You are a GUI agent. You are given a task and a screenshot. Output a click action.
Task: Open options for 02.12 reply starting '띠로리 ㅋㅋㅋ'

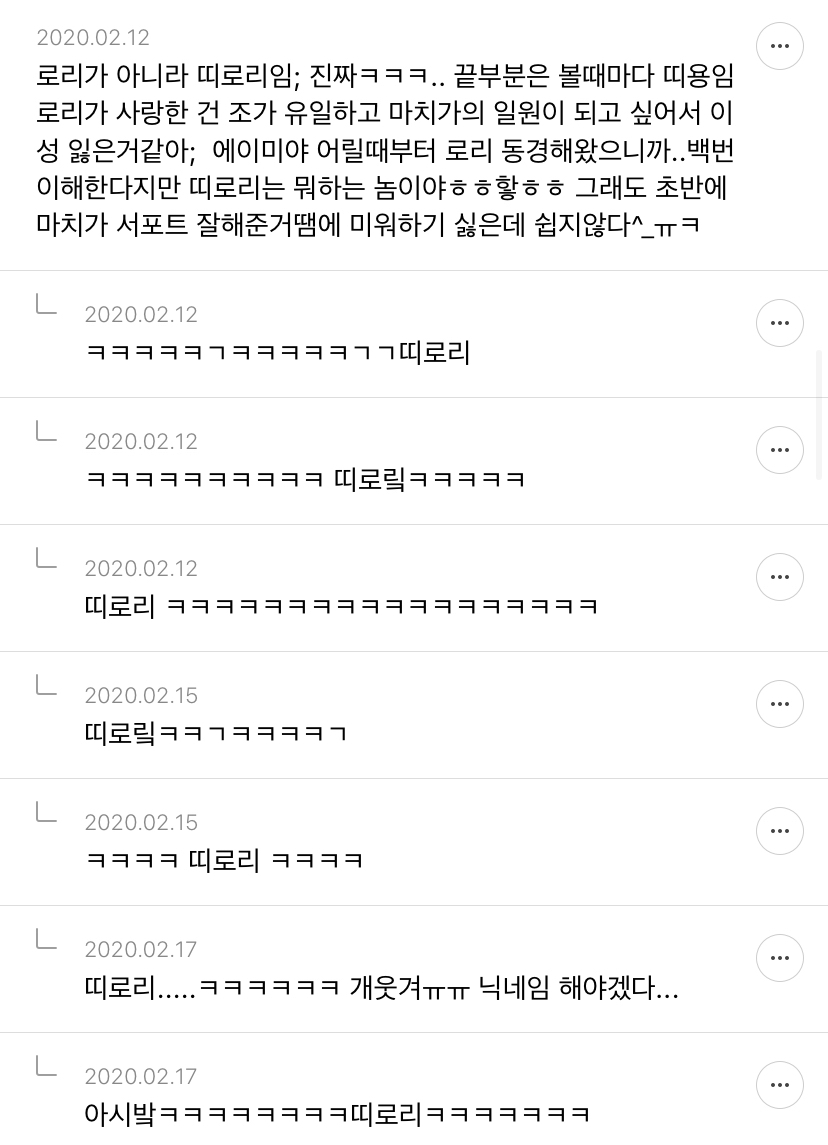(x=780, y=577)
